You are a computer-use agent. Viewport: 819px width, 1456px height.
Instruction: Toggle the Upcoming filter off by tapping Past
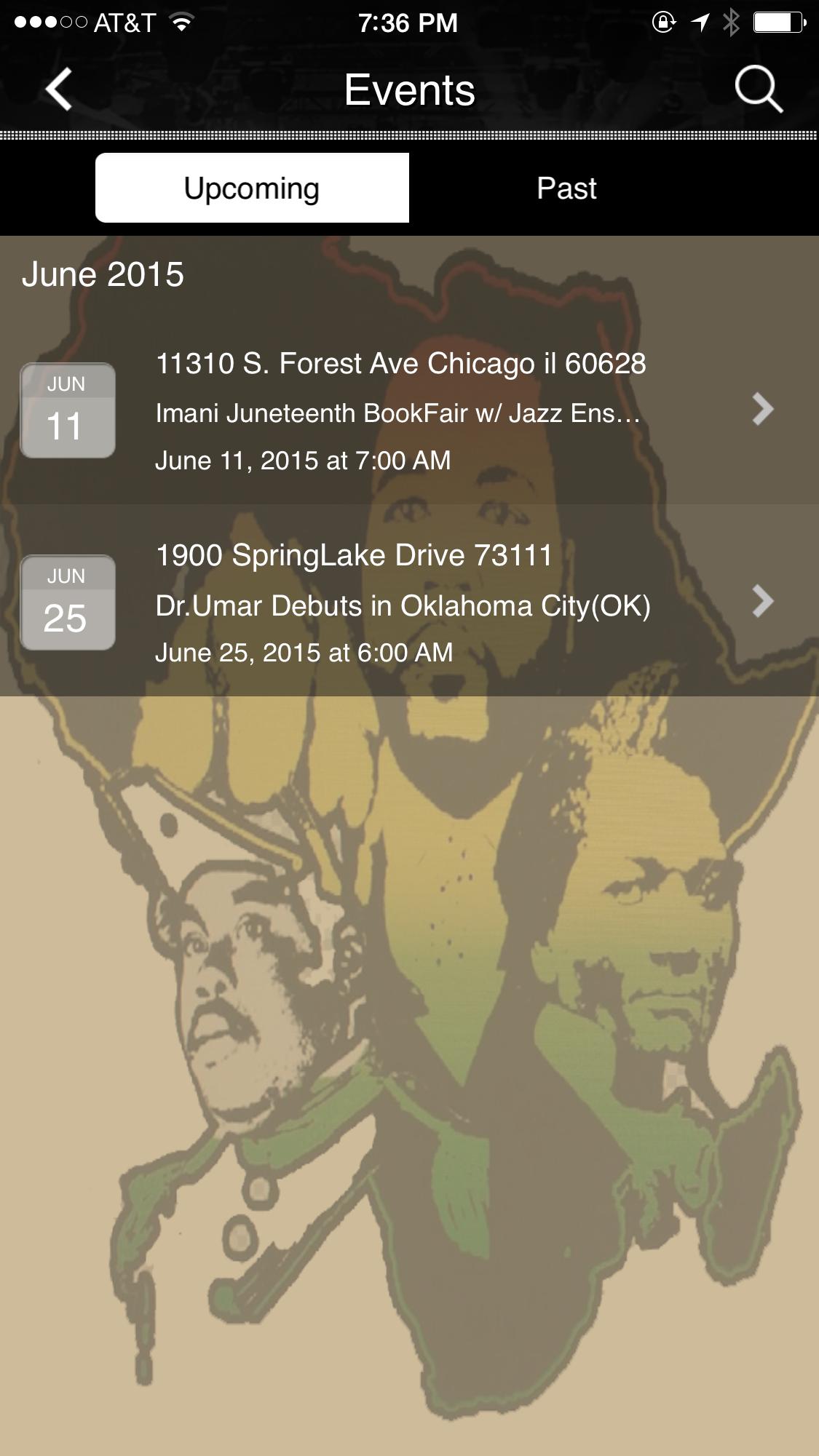coord(567,187)
